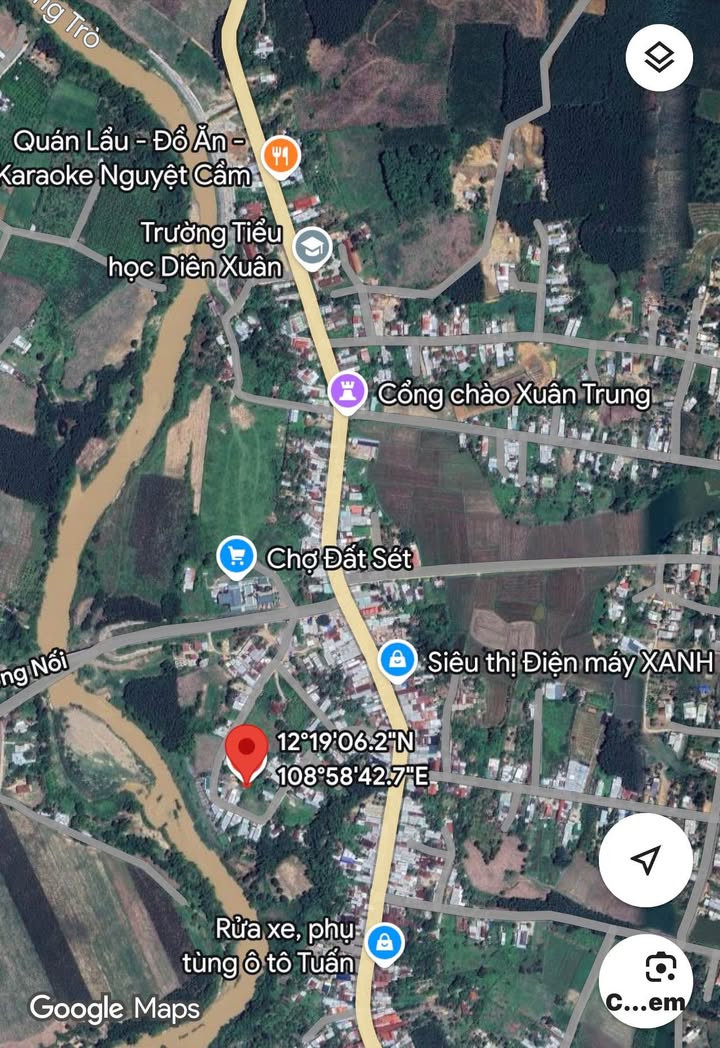Image resolution: width=720 pixels, height=1048 pixels.
Task: Open Siêu thị Điện máy XANH place marker
Action: coord(398,659)
